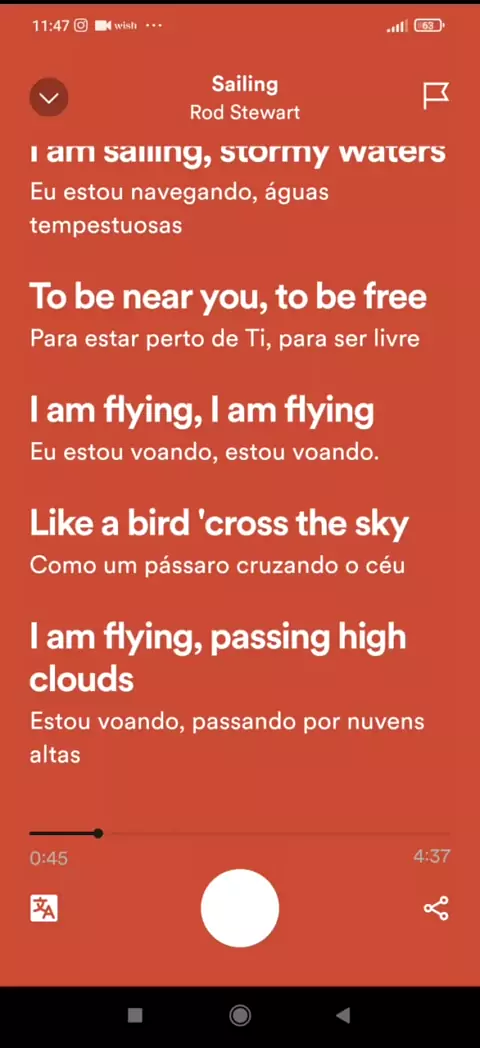This screenshot has width=480, height=1048.
Task: Jump to lyric "Like a bird 'cross the sky"
Action: coord(219,525)
